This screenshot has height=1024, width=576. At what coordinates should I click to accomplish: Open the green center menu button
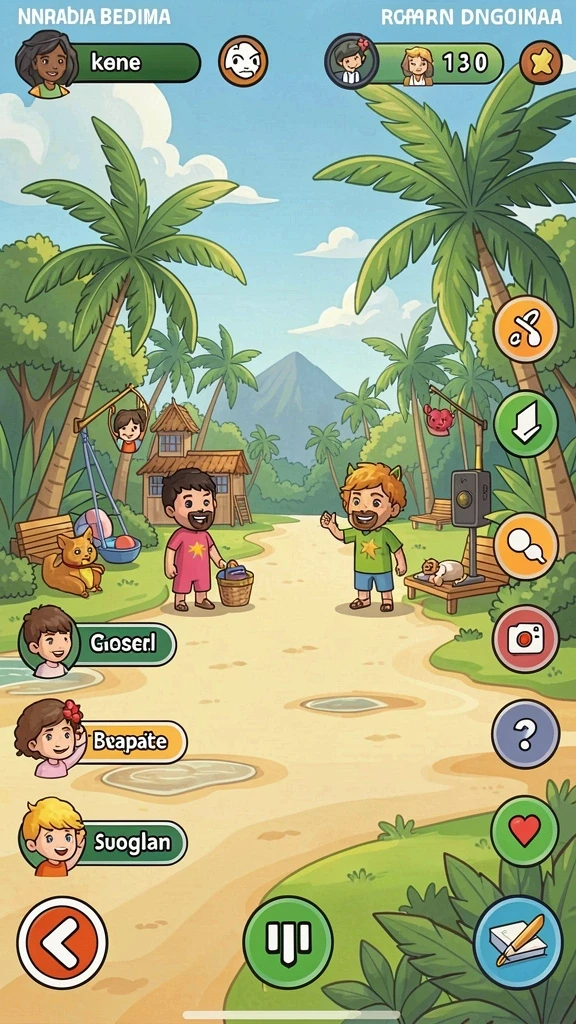(288, 940)
